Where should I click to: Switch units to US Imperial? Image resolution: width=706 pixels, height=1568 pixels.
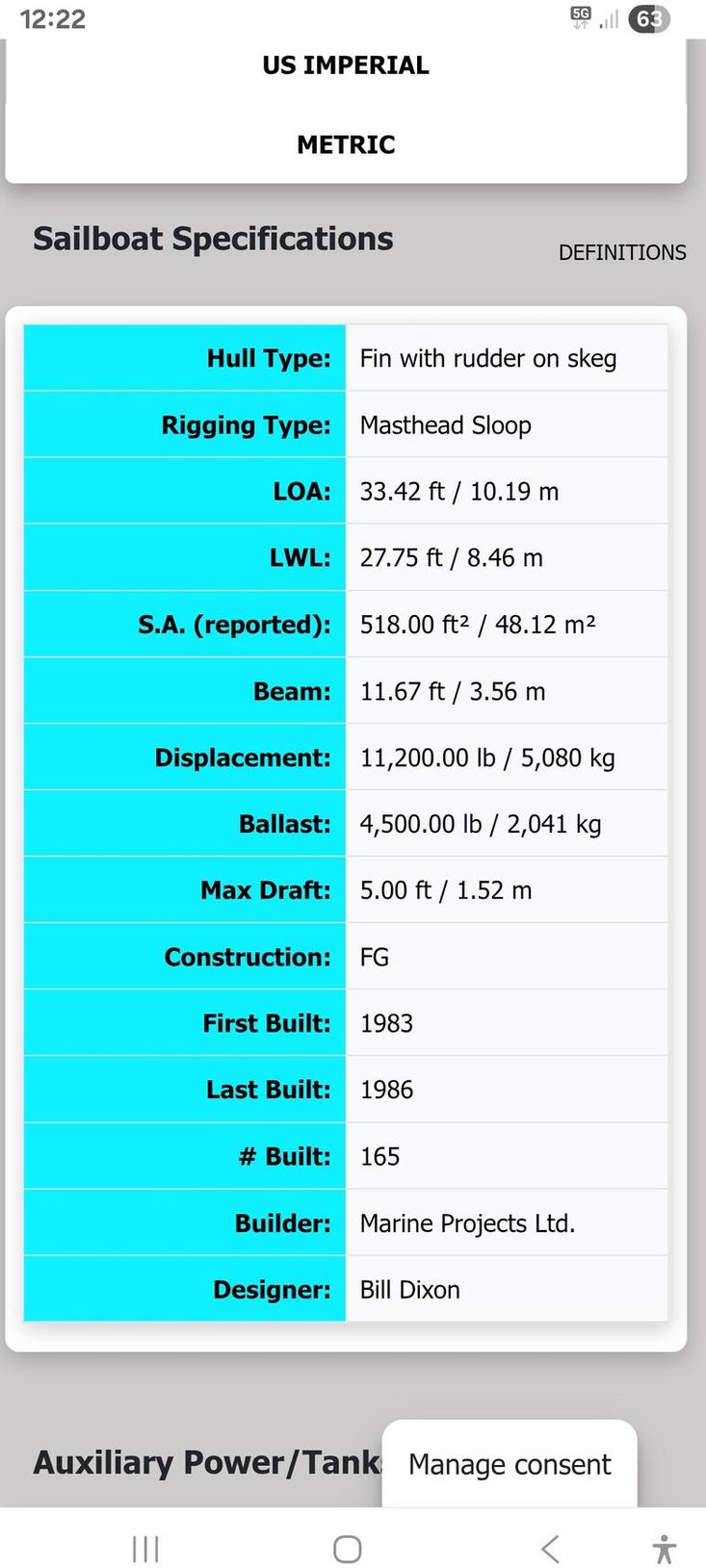point(346,65)
